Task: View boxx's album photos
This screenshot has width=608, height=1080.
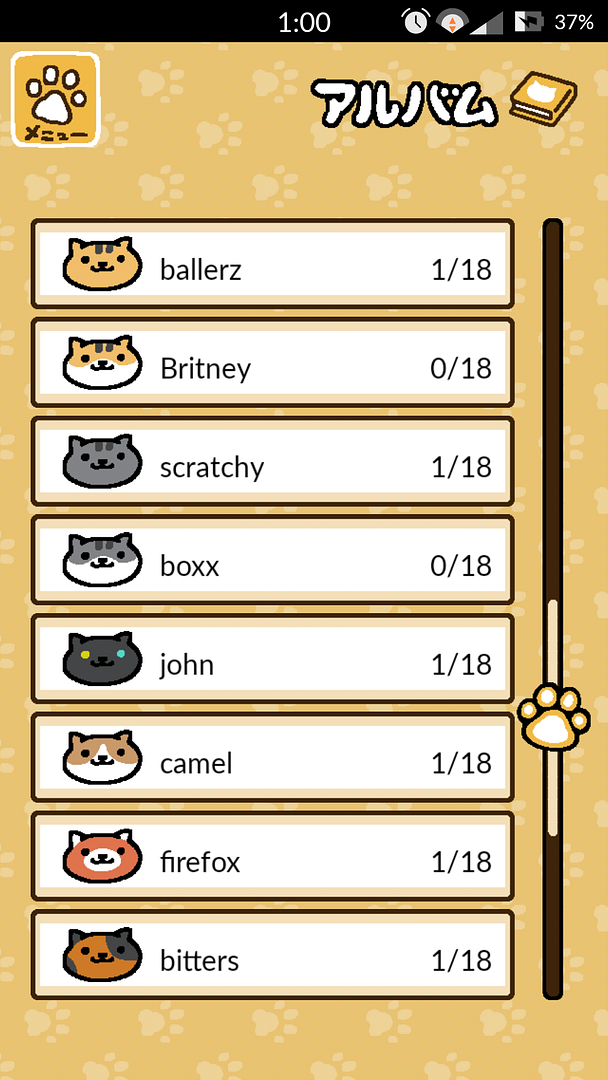Action: (x=272, y=561)
